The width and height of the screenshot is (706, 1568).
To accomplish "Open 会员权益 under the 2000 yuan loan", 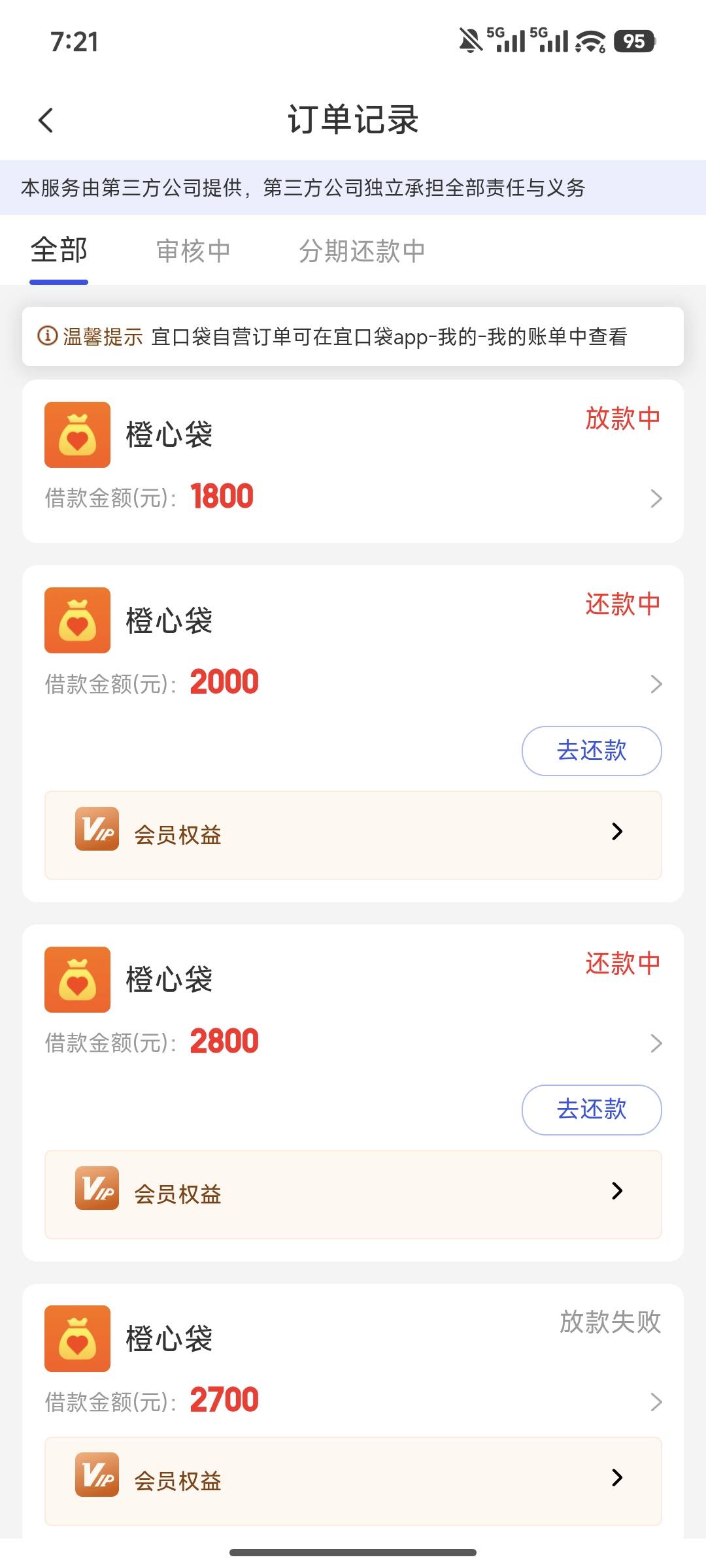I will (353, 835).
